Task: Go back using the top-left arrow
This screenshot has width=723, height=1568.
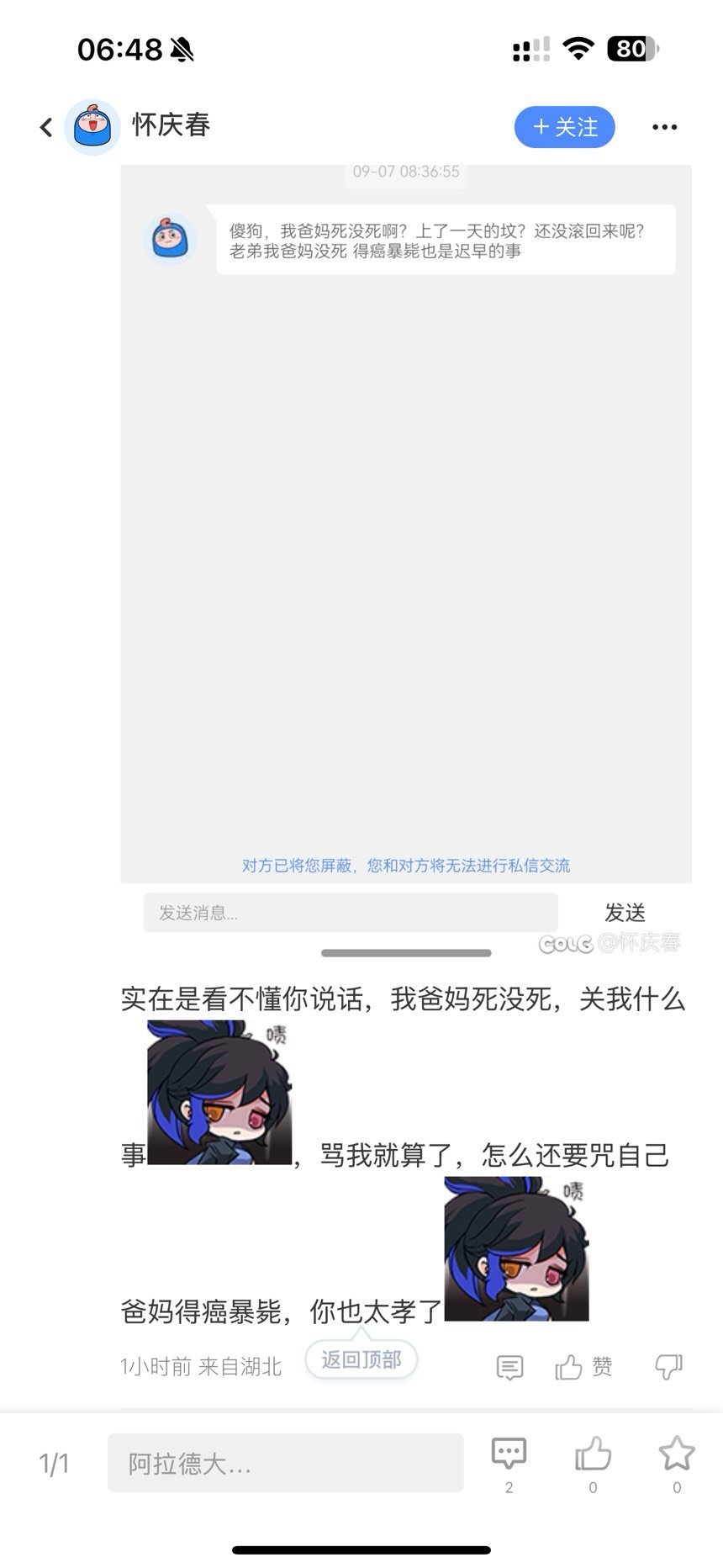Action: pyautogui.click(x=46, y=127)
